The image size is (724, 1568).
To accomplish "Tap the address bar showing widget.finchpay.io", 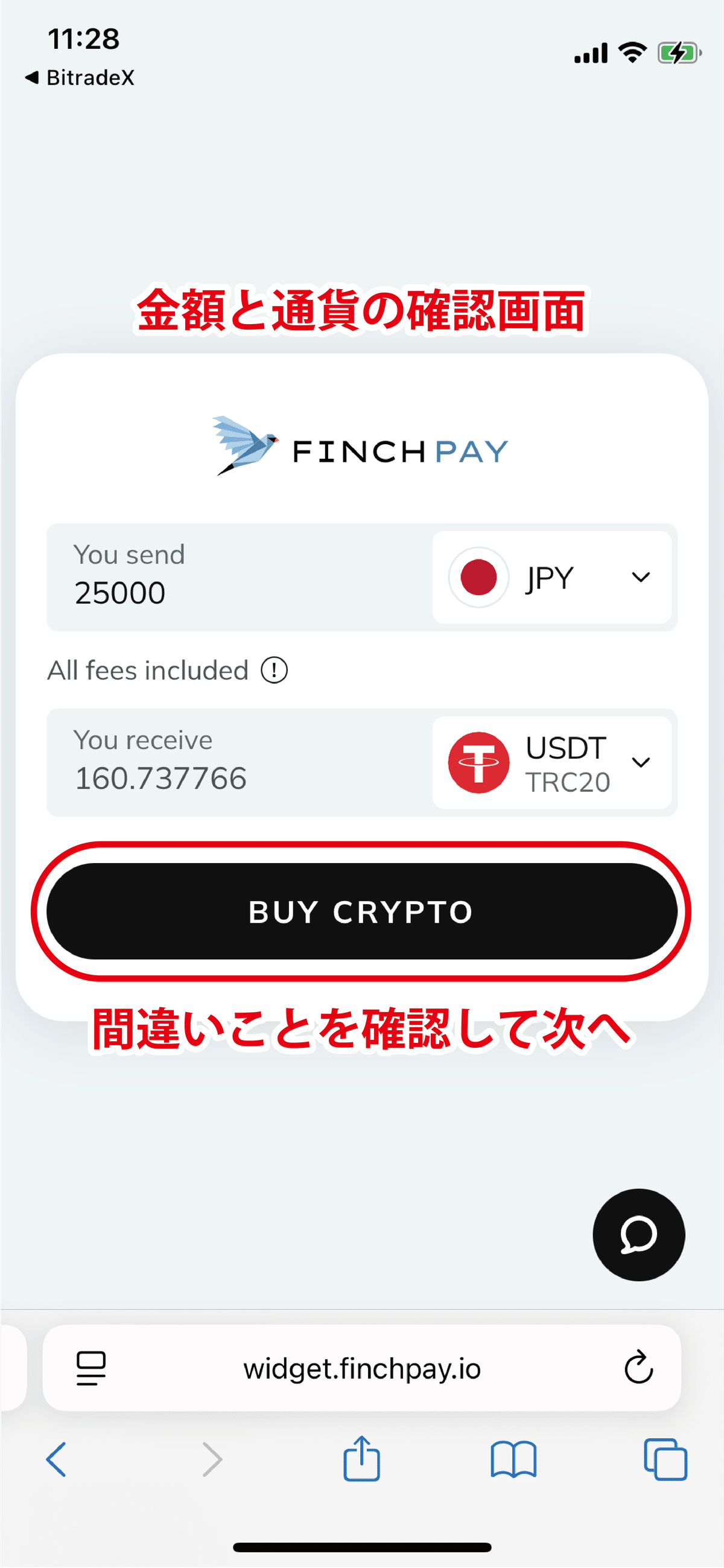I will pos(361,1368).
